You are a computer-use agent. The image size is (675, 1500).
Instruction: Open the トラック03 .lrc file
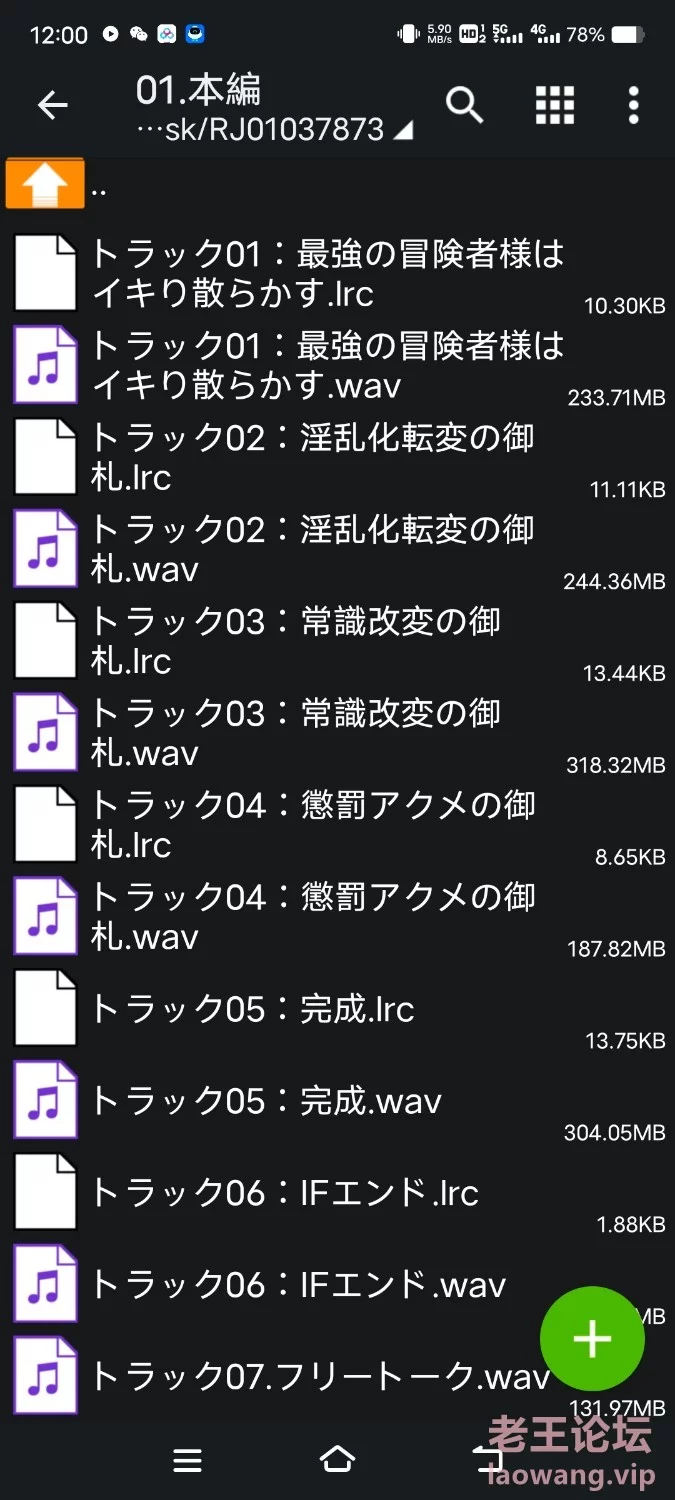click(337, 641)
